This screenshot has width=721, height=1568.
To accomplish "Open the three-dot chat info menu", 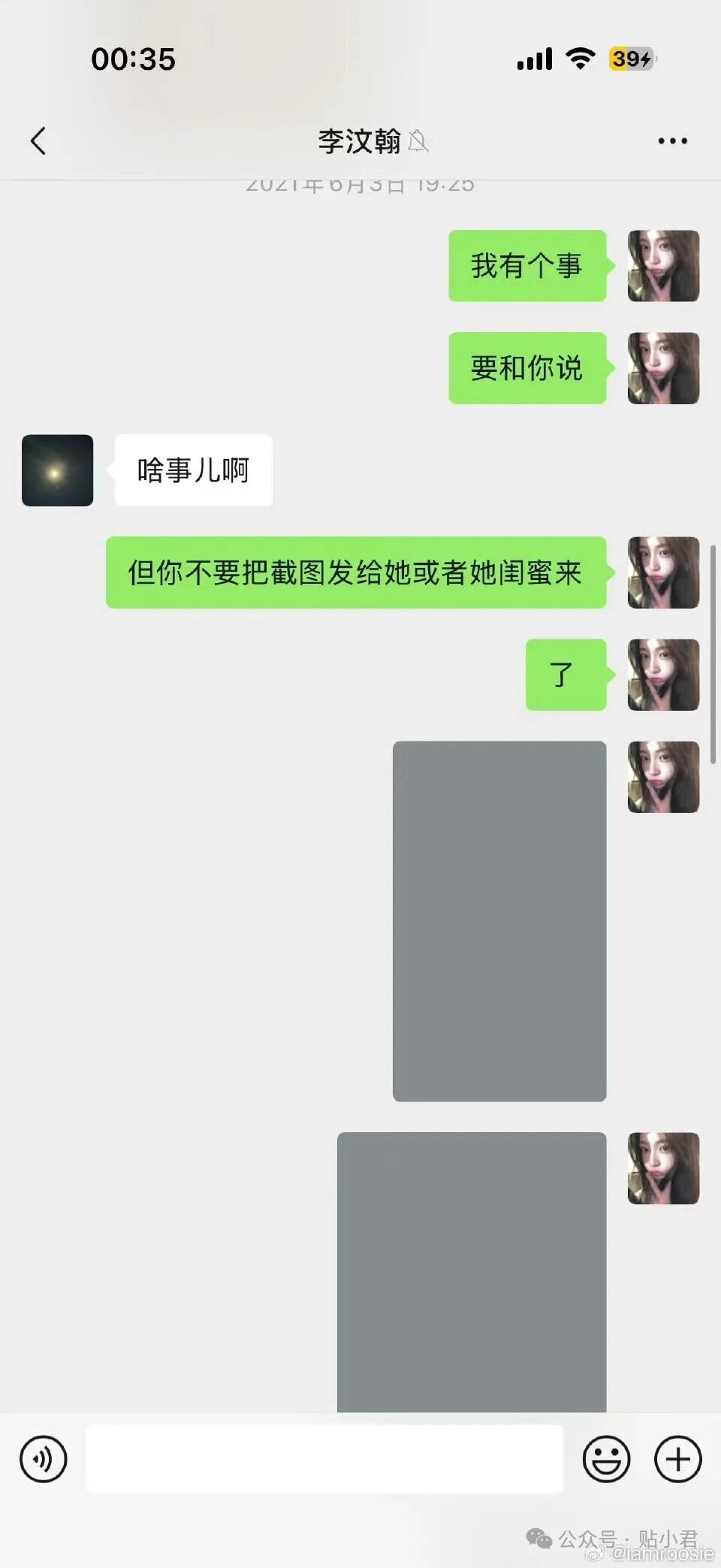I will (x=672, y=140).
